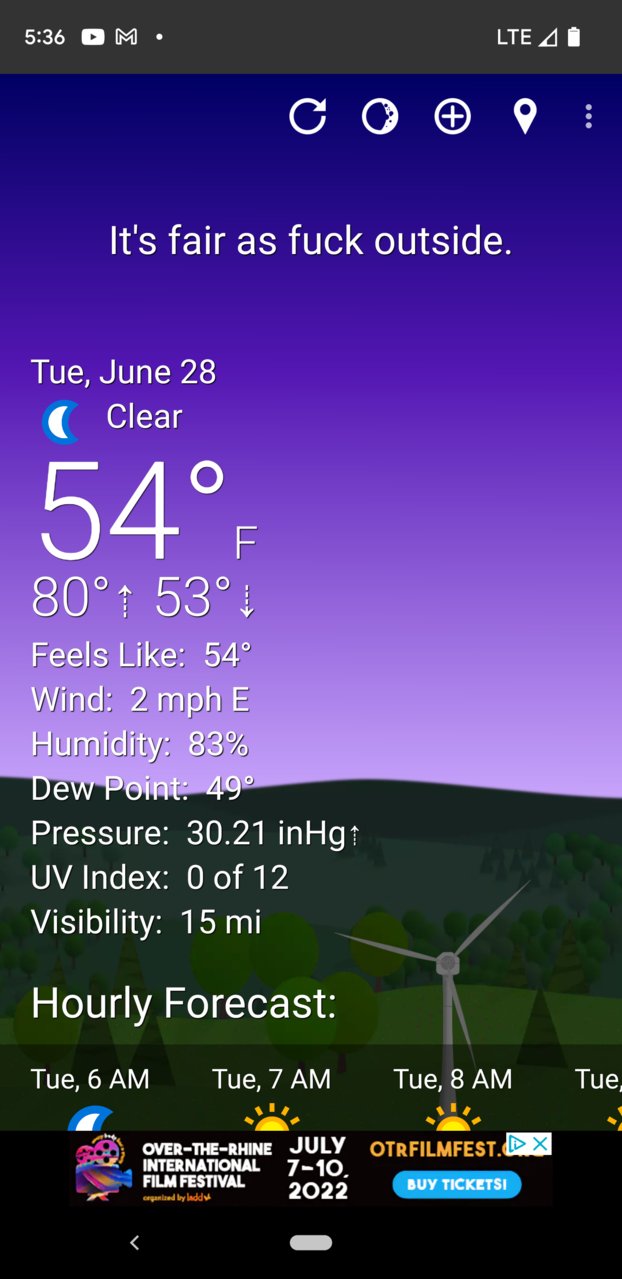Tap Buy Tickets in the film festival ad
This screenshot has height=1279, width=622.
click(x=456, y=1185)
